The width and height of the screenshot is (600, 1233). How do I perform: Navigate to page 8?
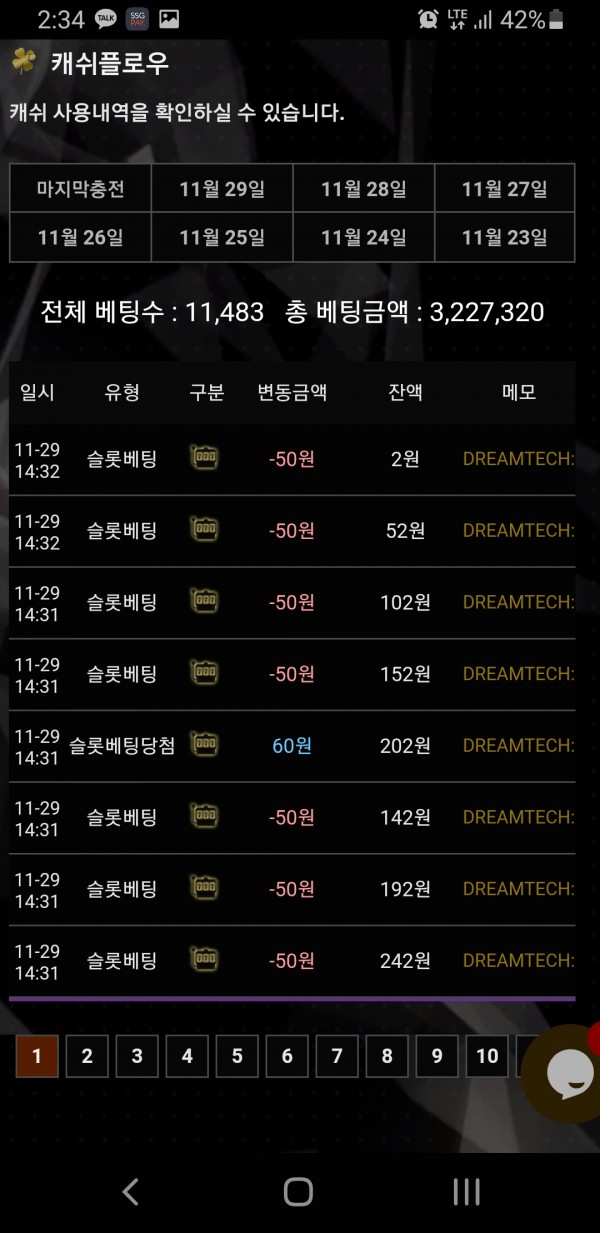point(387,1056)
